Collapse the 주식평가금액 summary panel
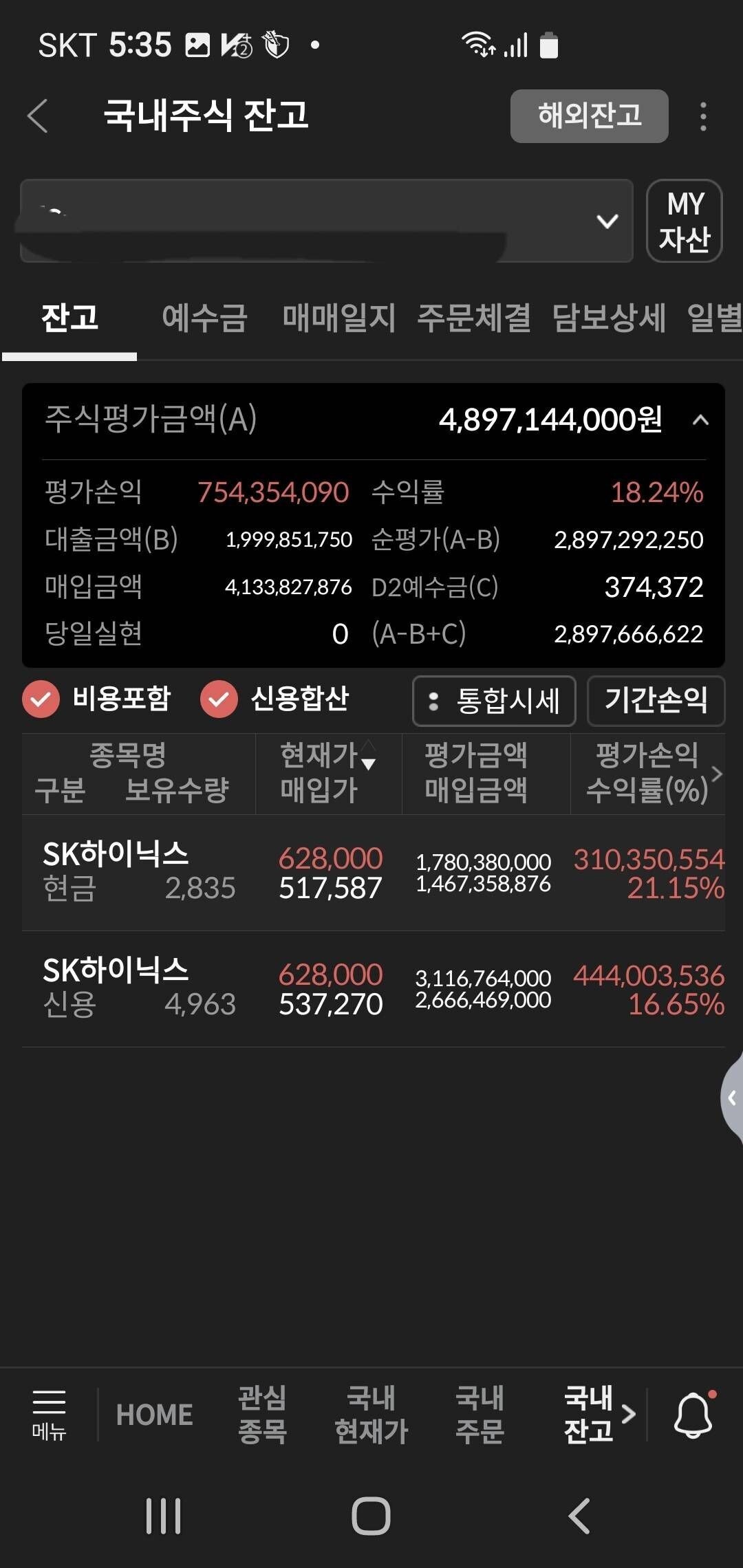Viewport: 743px width, 1568px height. click(700, 420)
